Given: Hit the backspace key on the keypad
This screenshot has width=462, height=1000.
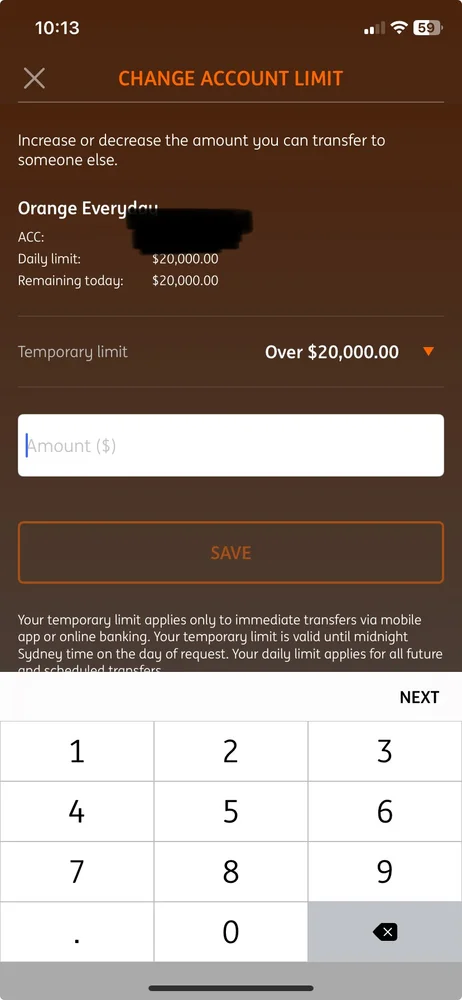Looking at the screenshot, I should [385, 932].
